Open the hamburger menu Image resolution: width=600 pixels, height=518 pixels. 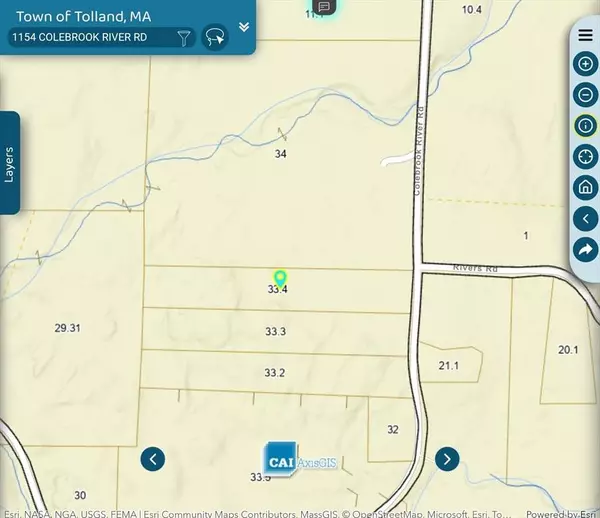[586, 35]
